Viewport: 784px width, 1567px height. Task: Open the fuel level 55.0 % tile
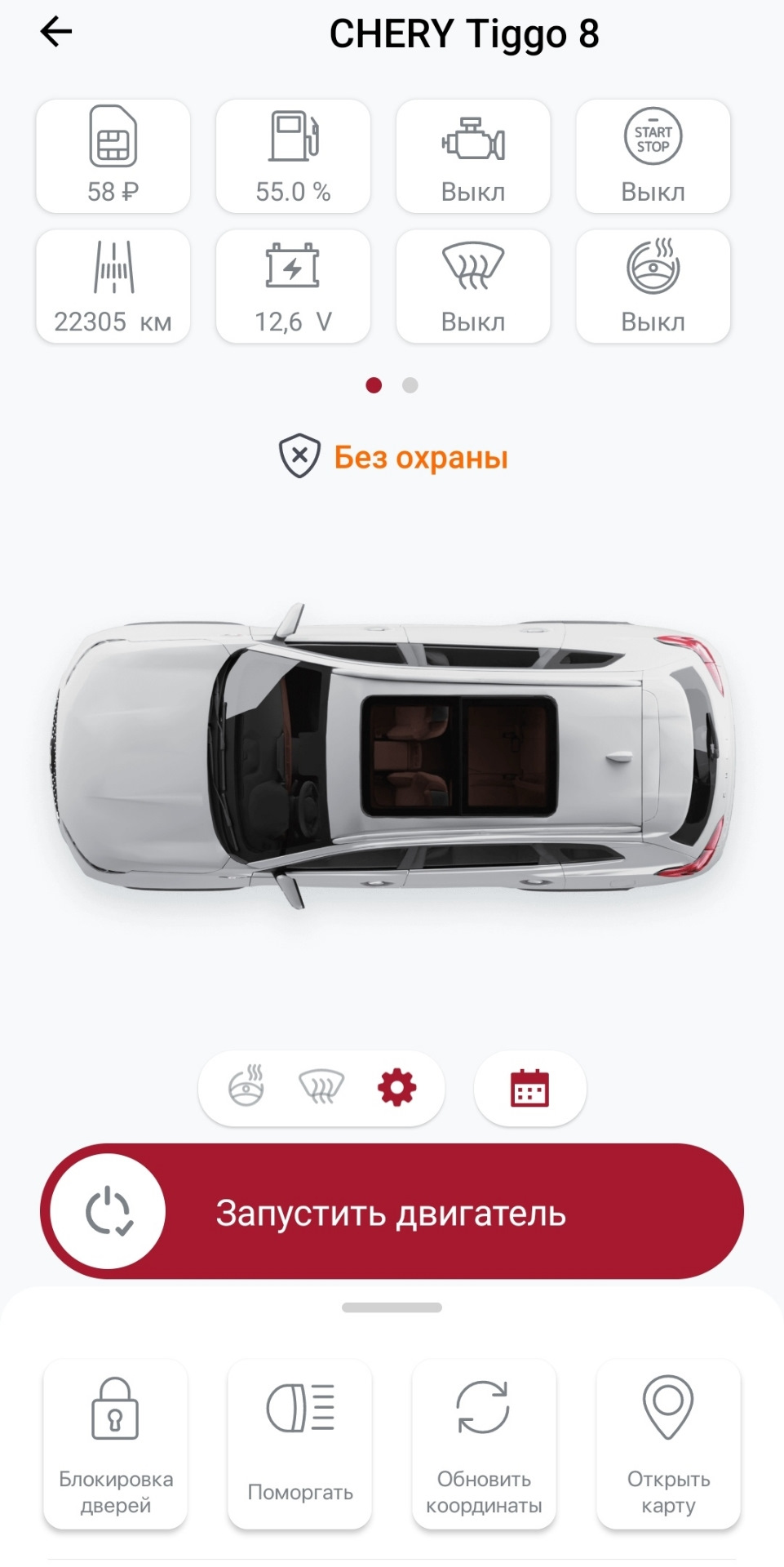coord(293,156)
